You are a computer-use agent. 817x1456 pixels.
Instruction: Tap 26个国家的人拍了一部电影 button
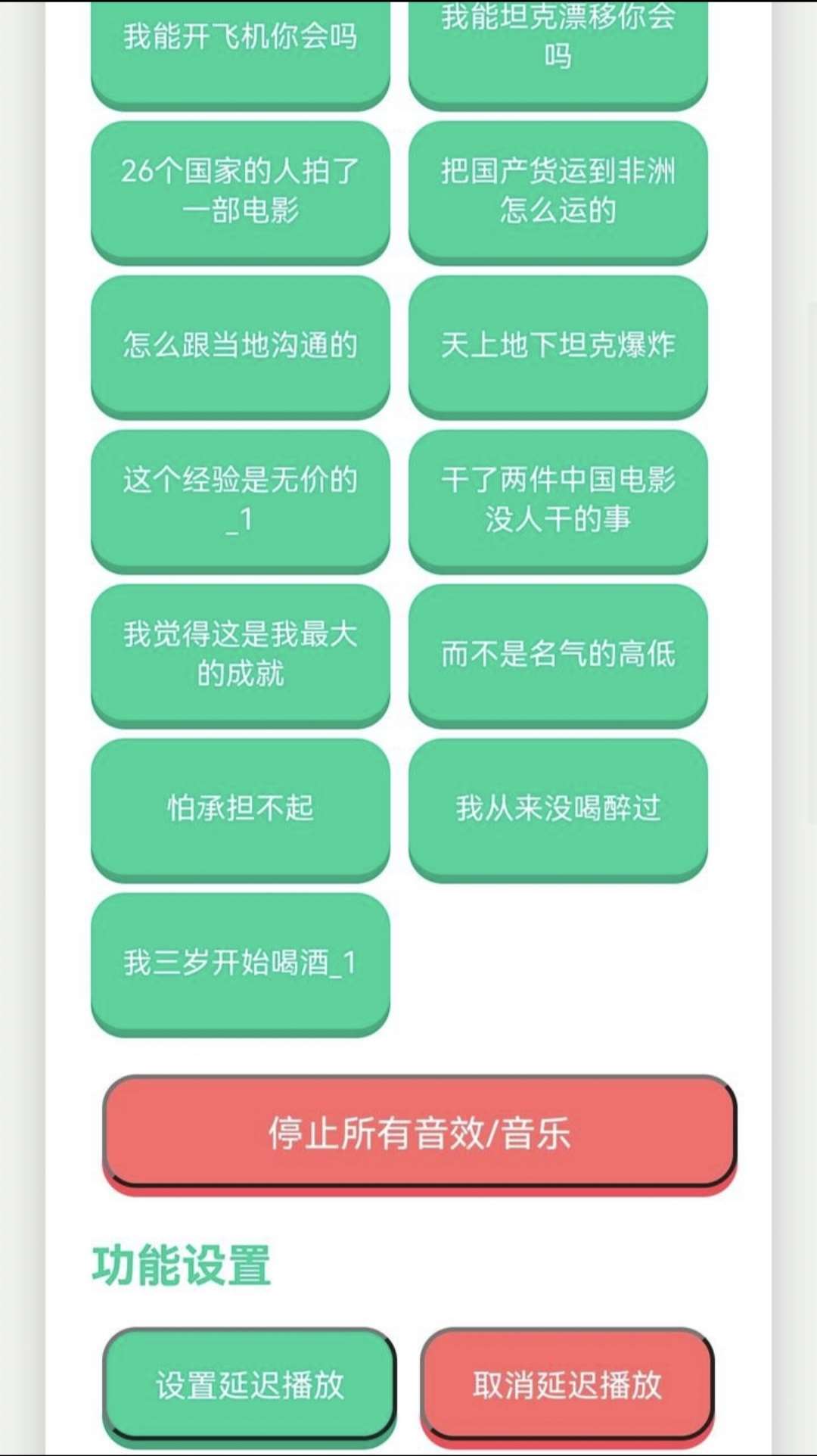point(240,190)
